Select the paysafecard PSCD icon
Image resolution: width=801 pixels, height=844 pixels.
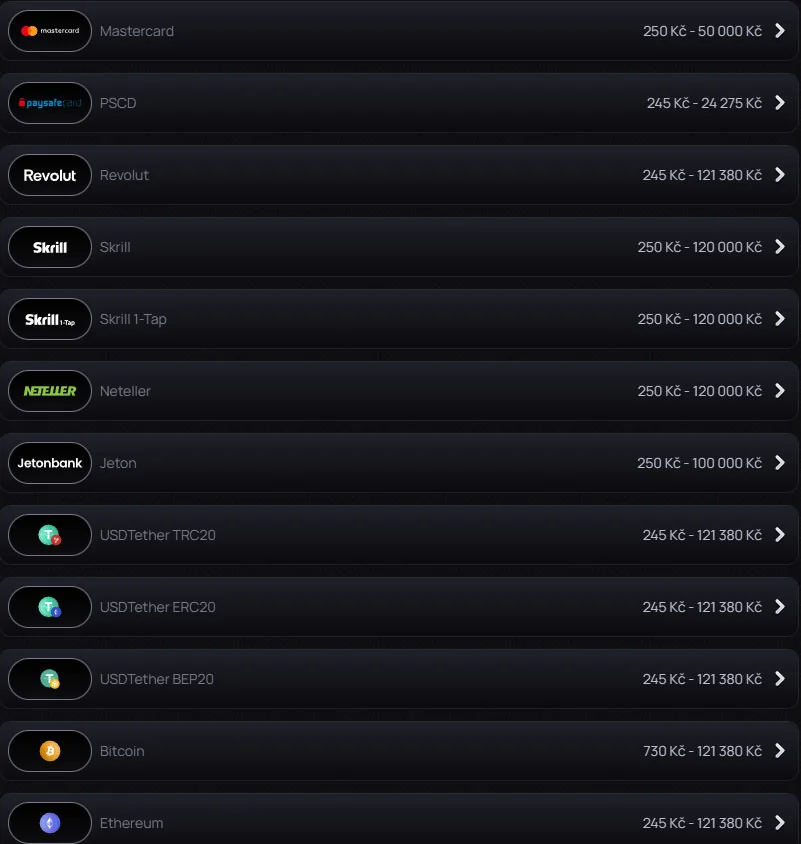point(49,103)
